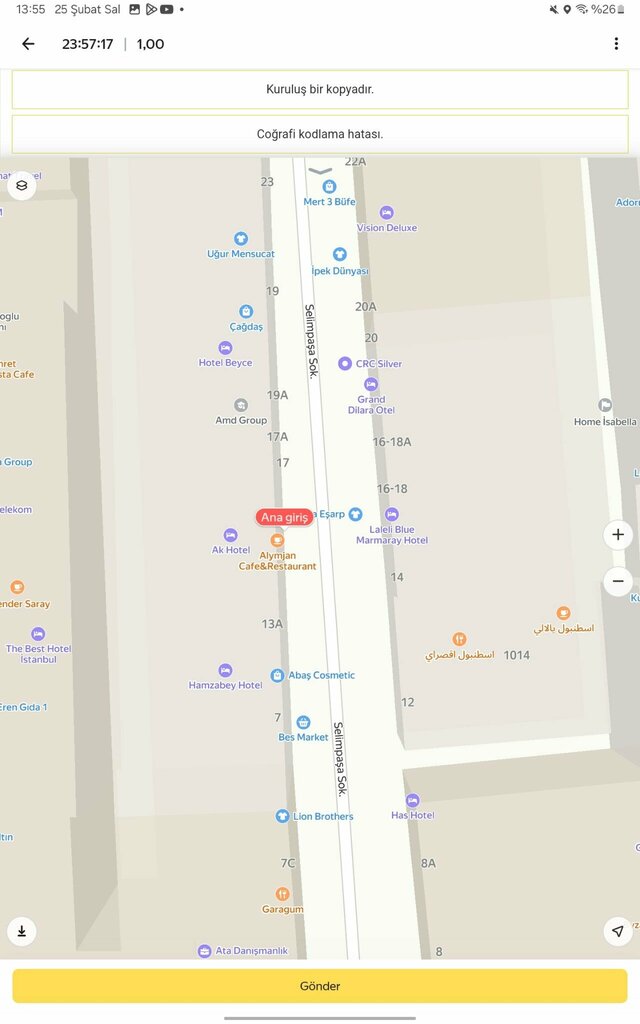Viewport: 640px width, 1024px height.
Task: Open the CRC Silver marker
Action: (345, 364)
